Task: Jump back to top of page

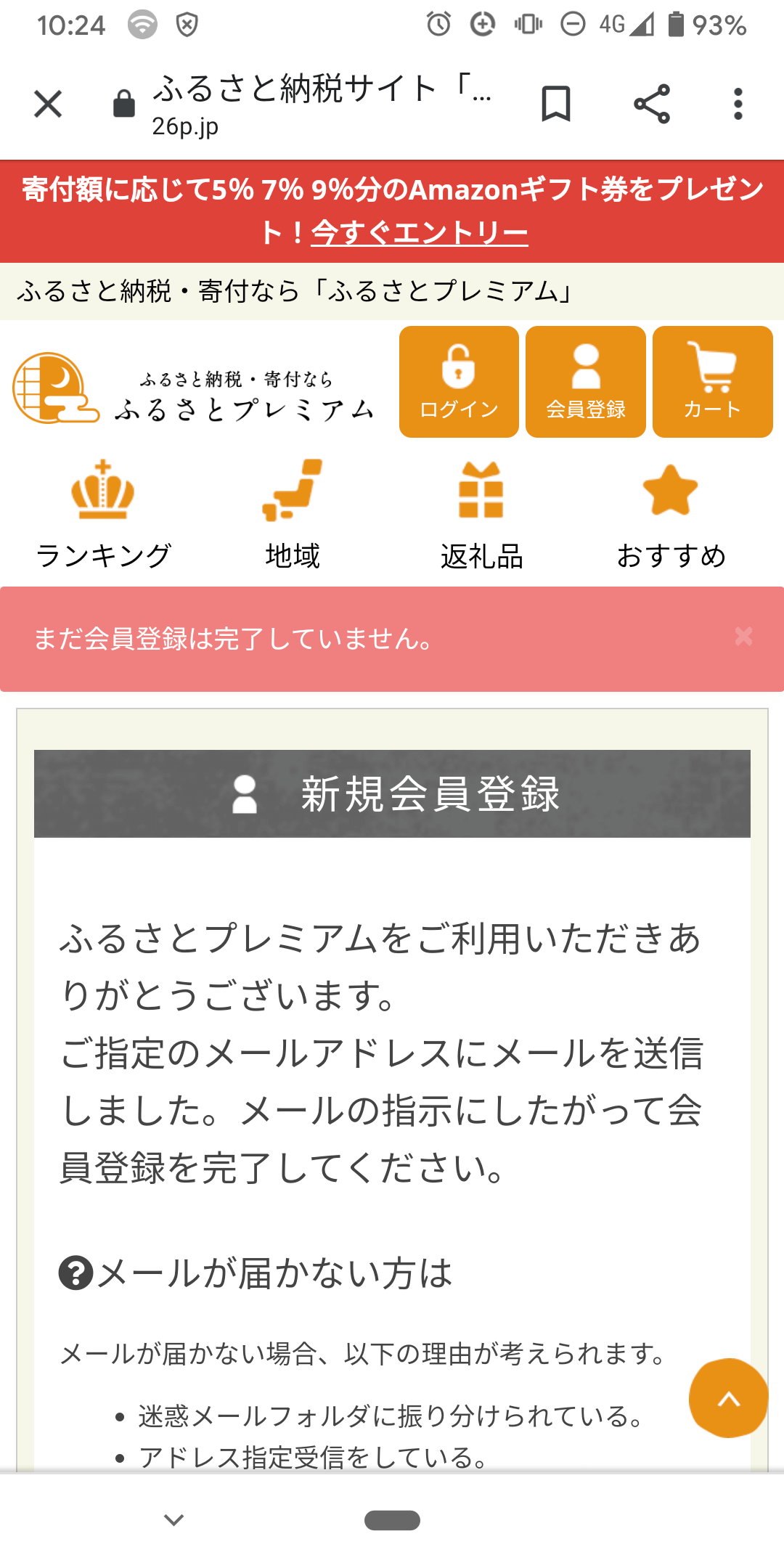Action: tap(728, 1398)
